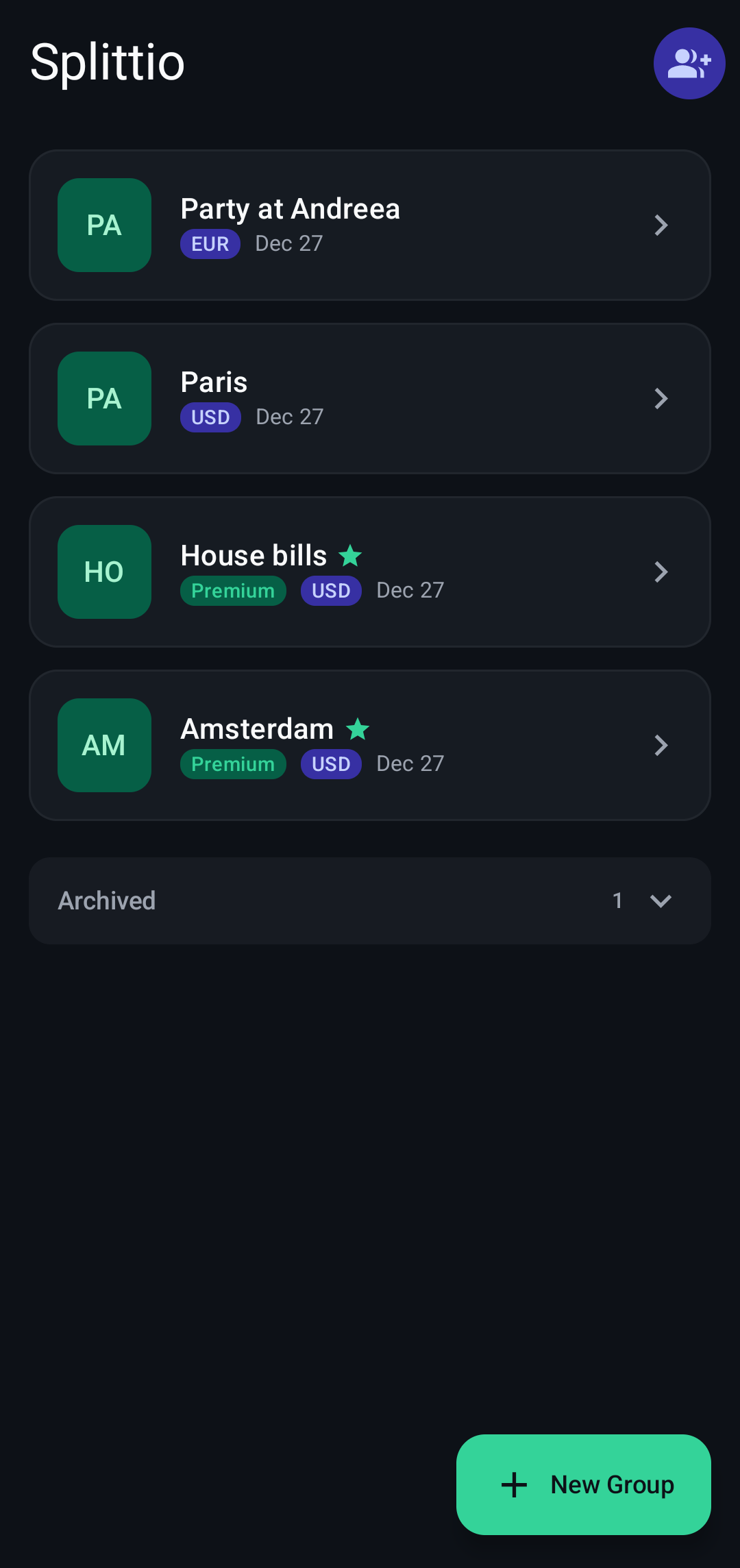This screenshot has height=1568, width=740.
Task: Click the PA avatar for Party at Andreea
Action: [103, 225]
